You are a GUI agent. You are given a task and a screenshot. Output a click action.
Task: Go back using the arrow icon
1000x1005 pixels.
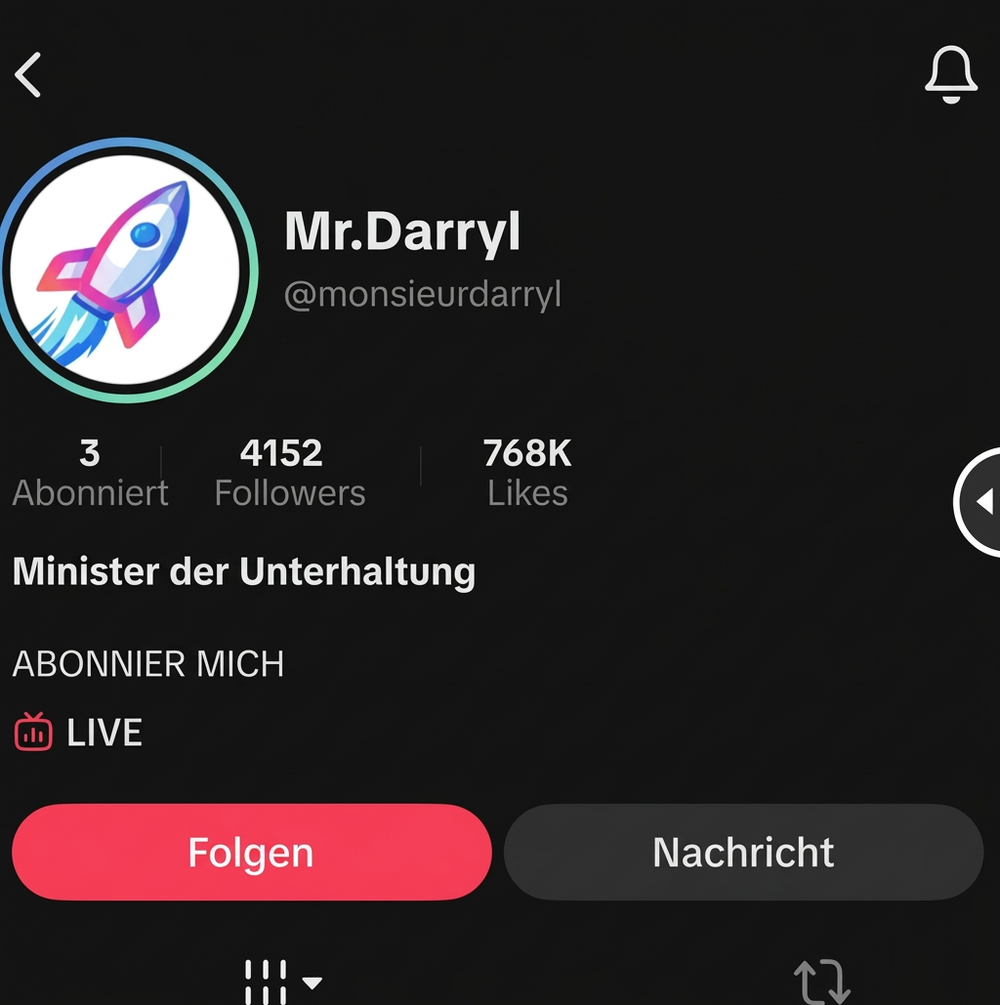pyautogui.click(x=29, y=74)
